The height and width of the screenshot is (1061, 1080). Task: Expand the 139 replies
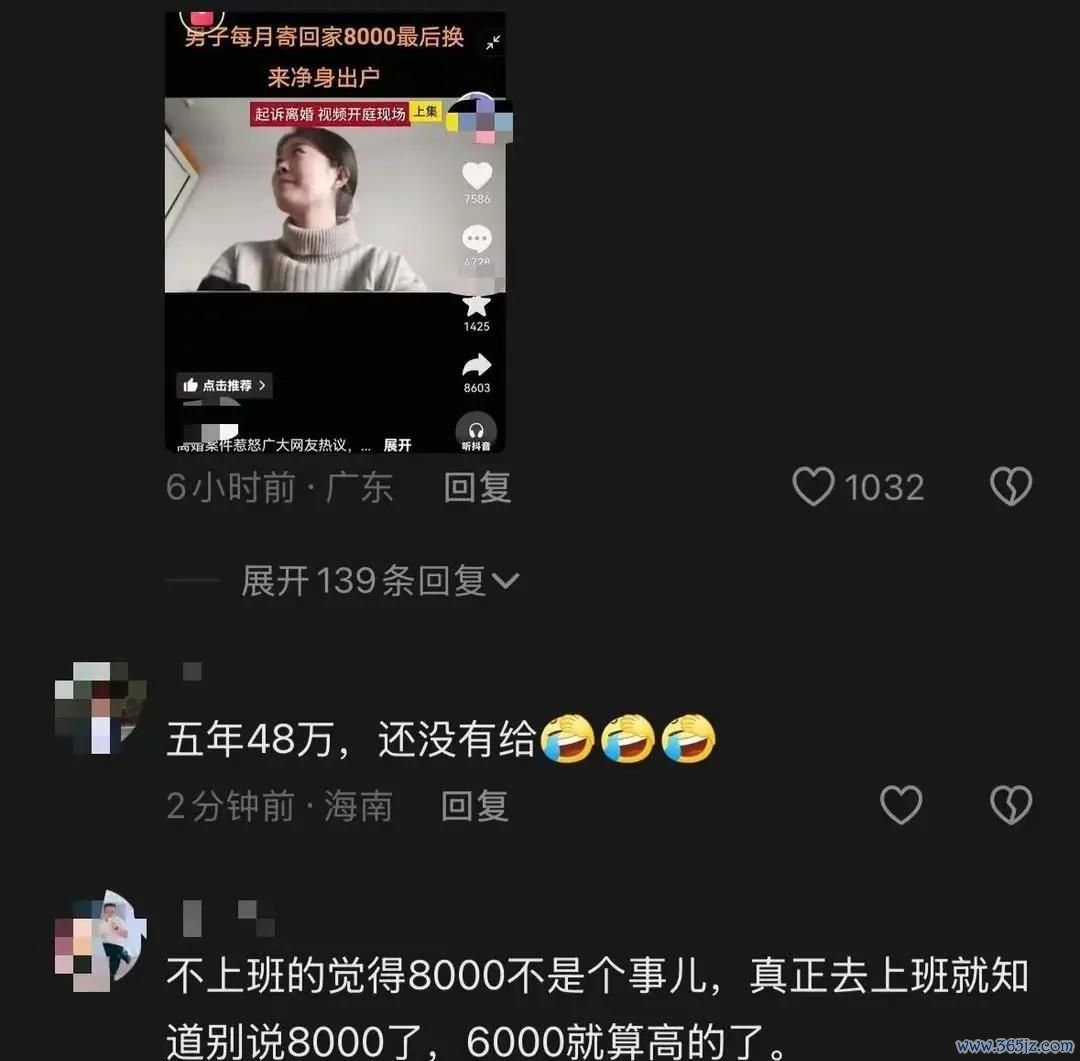pos(380,580)
